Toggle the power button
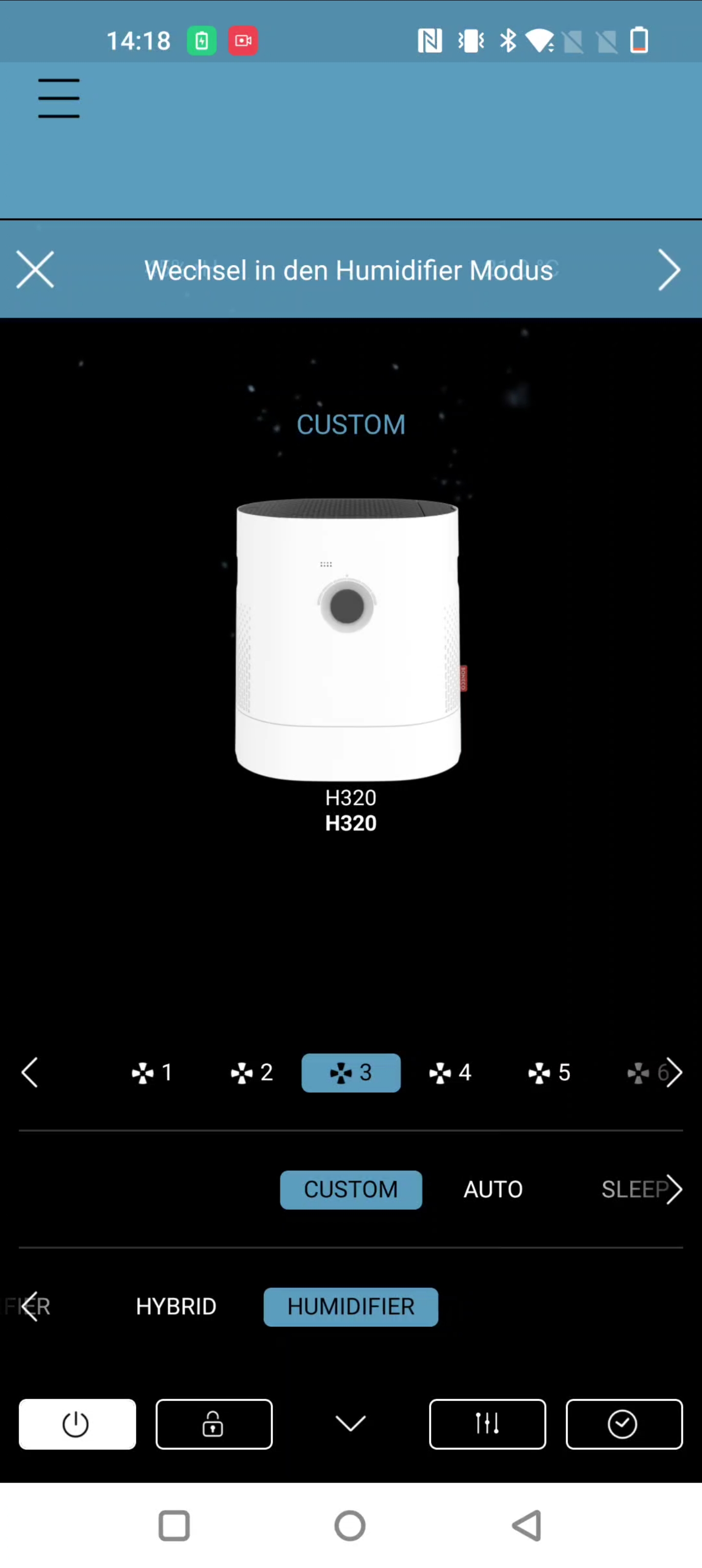 pos(77,1424)
